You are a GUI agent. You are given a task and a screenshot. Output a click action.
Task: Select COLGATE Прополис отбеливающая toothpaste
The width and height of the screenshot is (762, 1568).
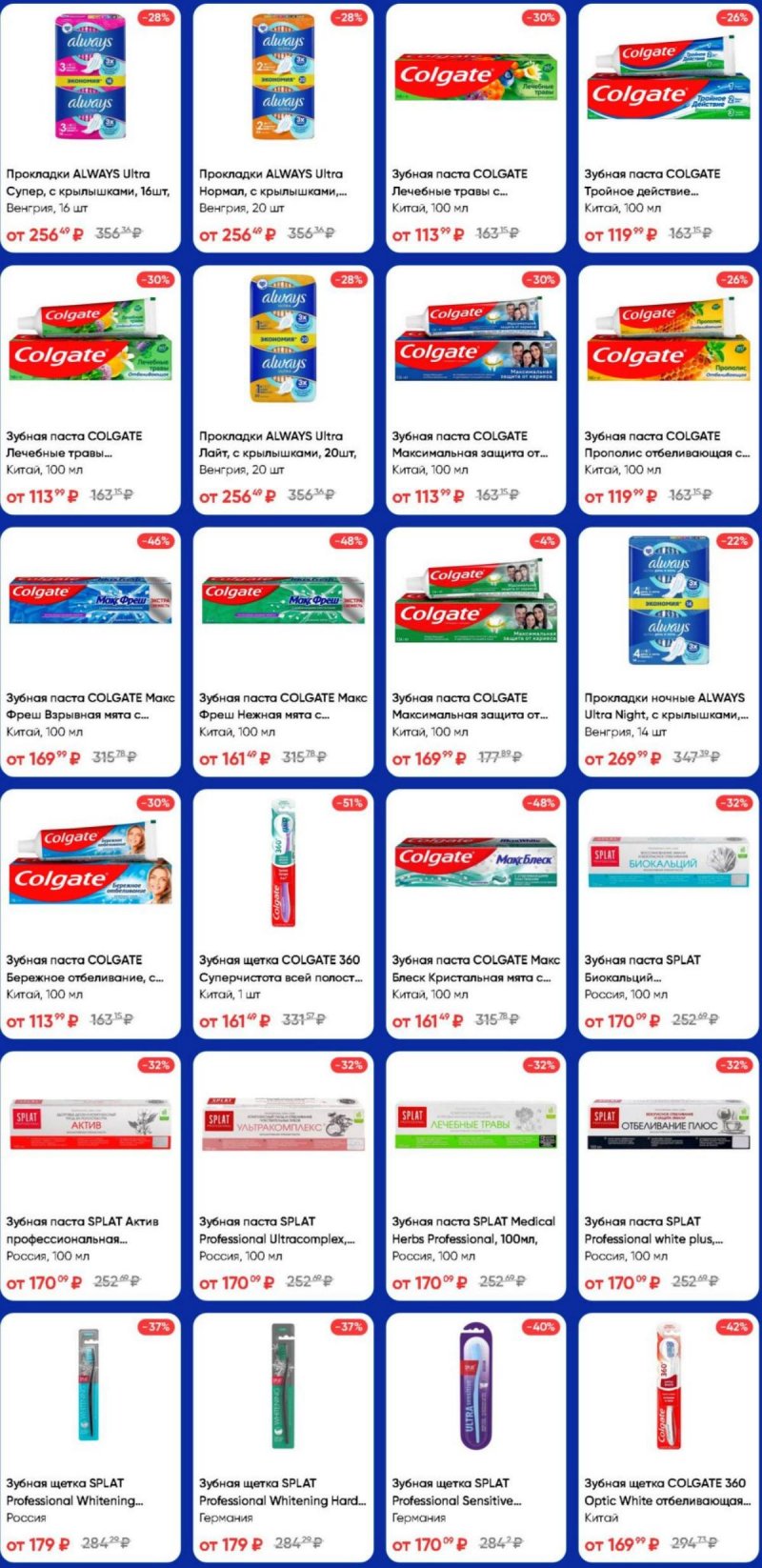pyautogui.click(x=669, y=391)
